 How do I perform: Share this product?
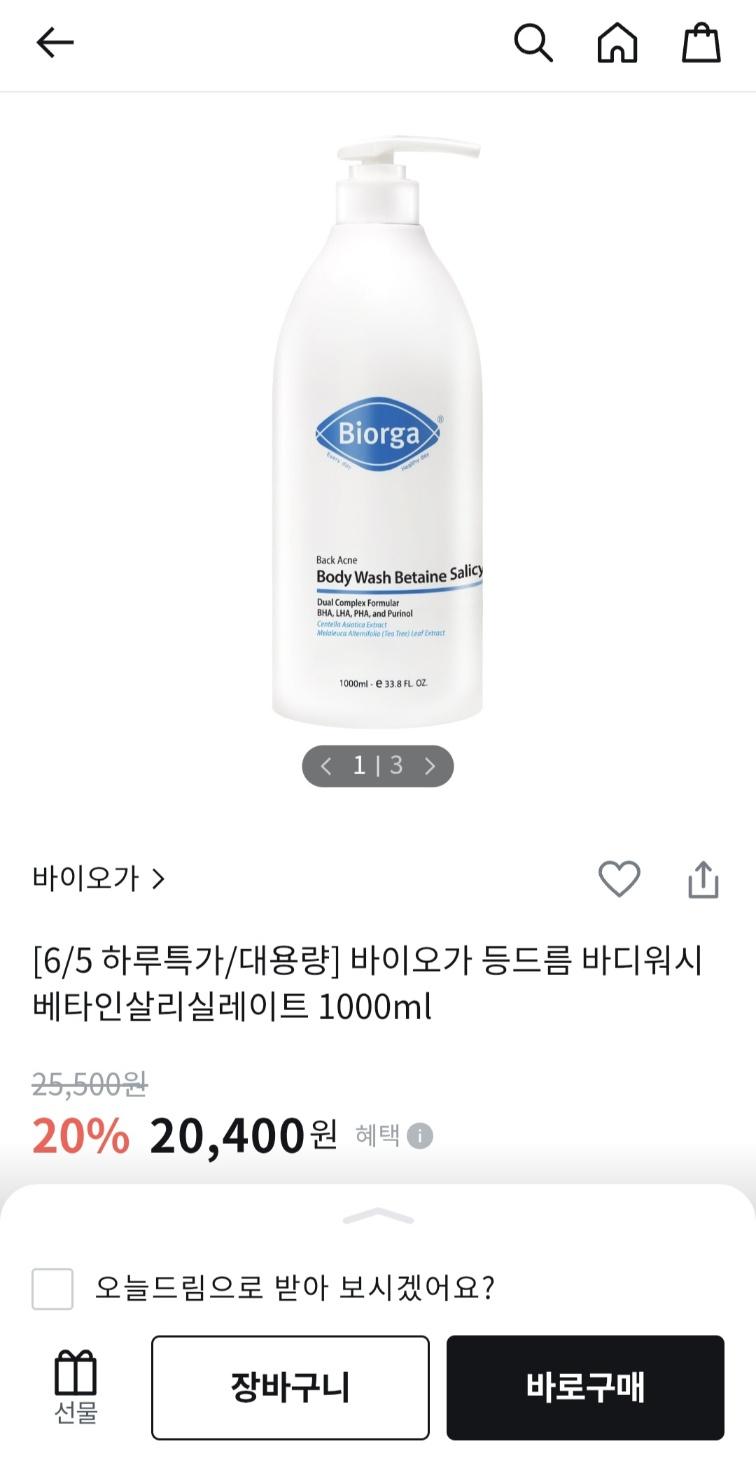(703, 880)
